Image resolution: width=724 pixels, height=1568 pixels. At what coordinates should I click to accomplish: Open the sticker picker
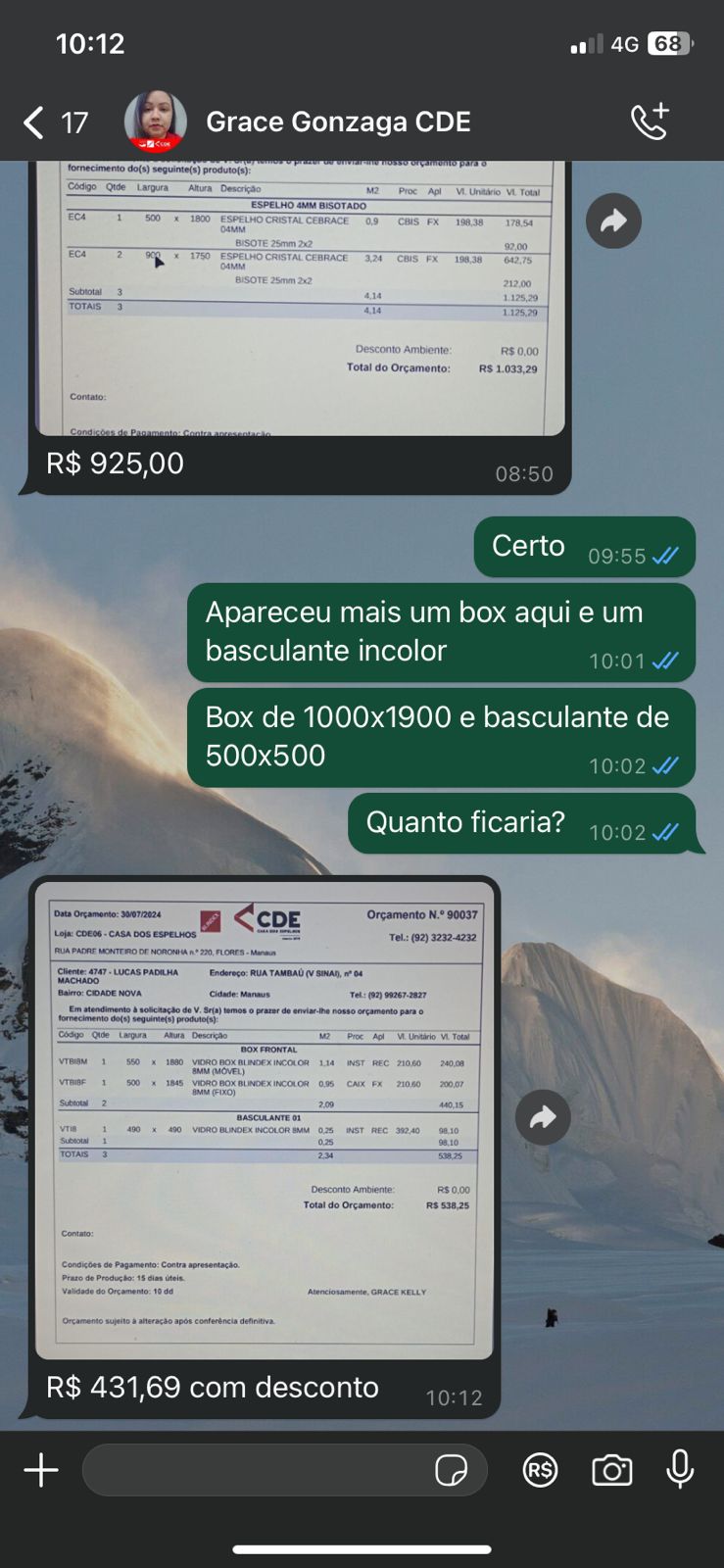pyautogui.click(x=451, y=1470)
